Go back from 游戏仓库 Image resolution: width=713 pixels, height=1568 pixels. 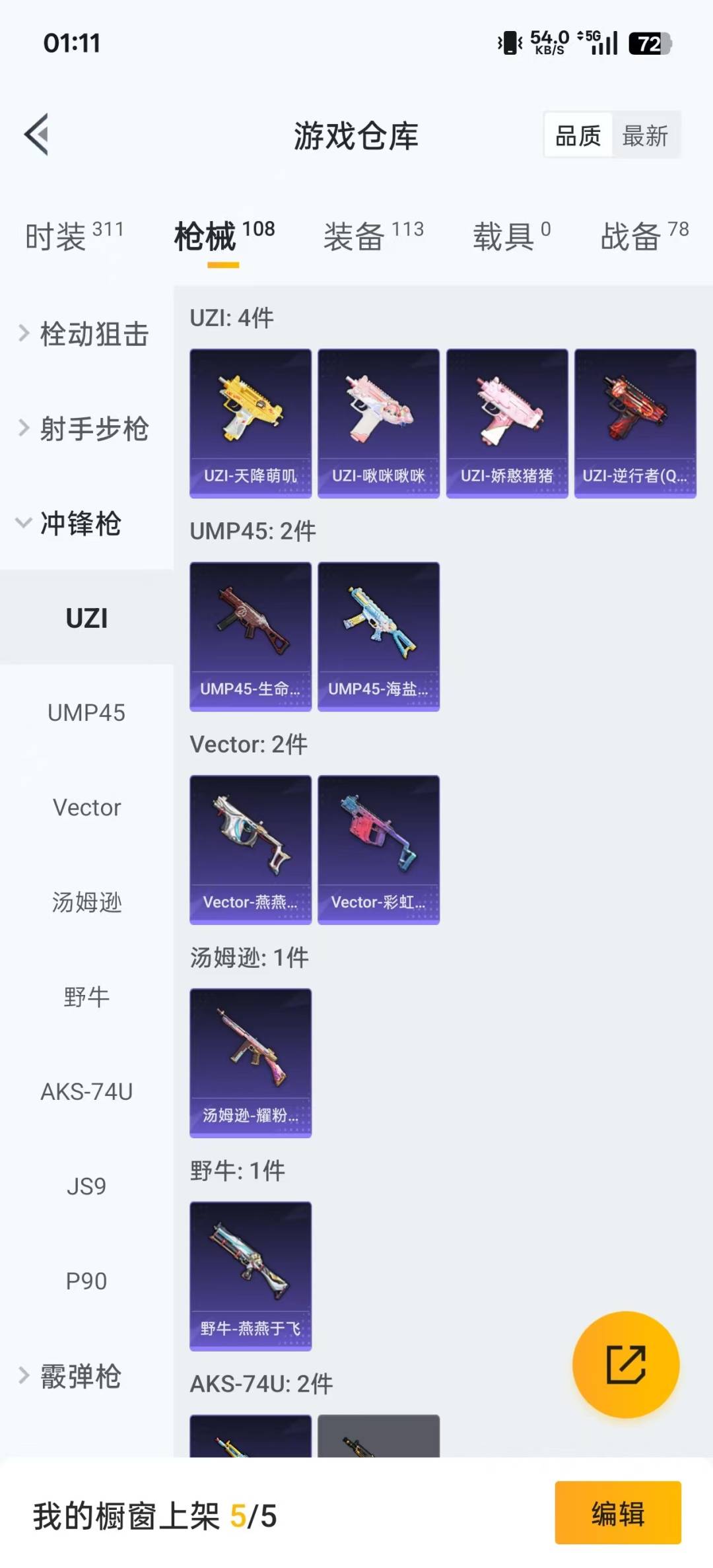coord(38,135)
